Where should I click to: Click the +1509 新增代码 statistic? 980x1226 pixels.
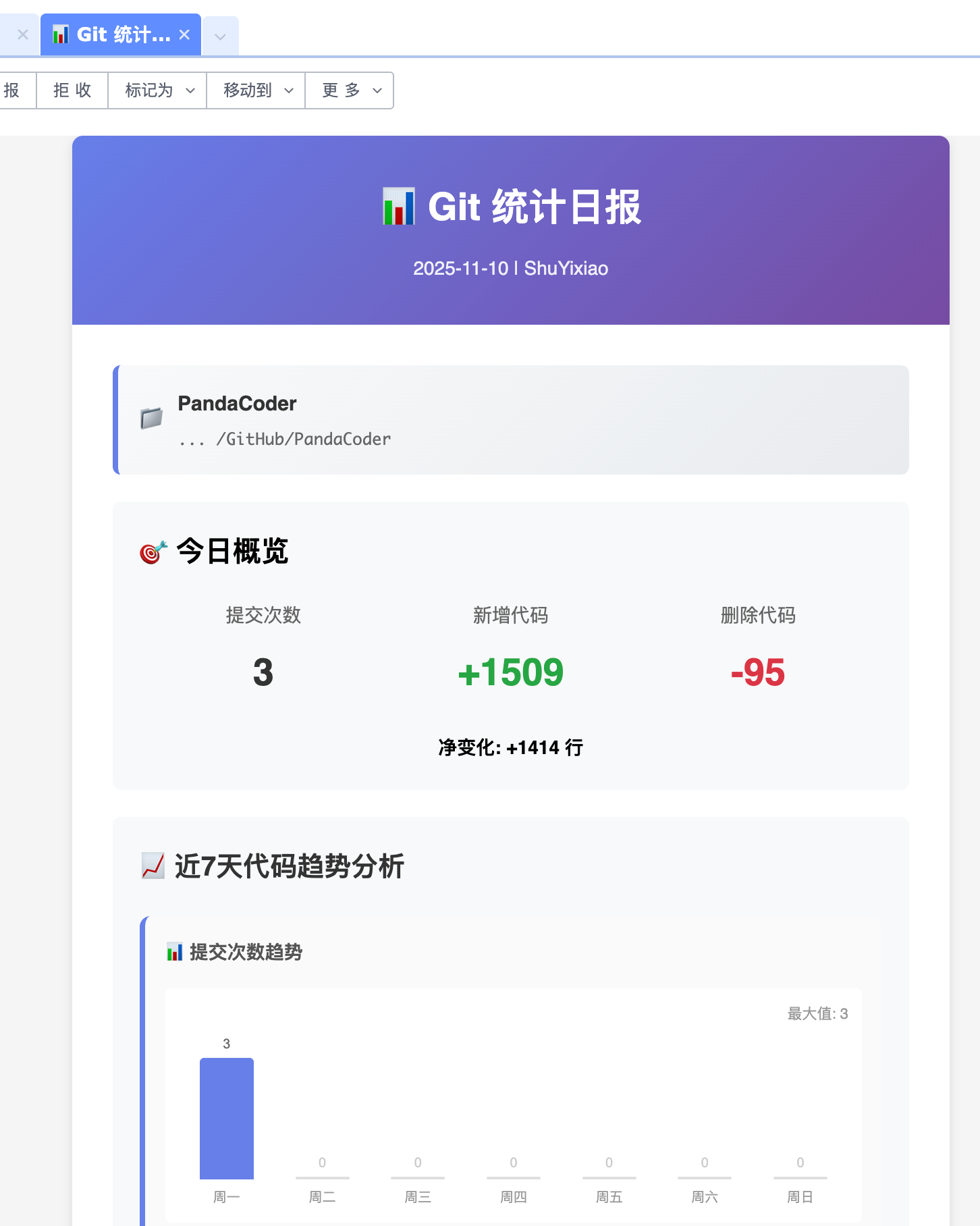click(x=510, y=673)
